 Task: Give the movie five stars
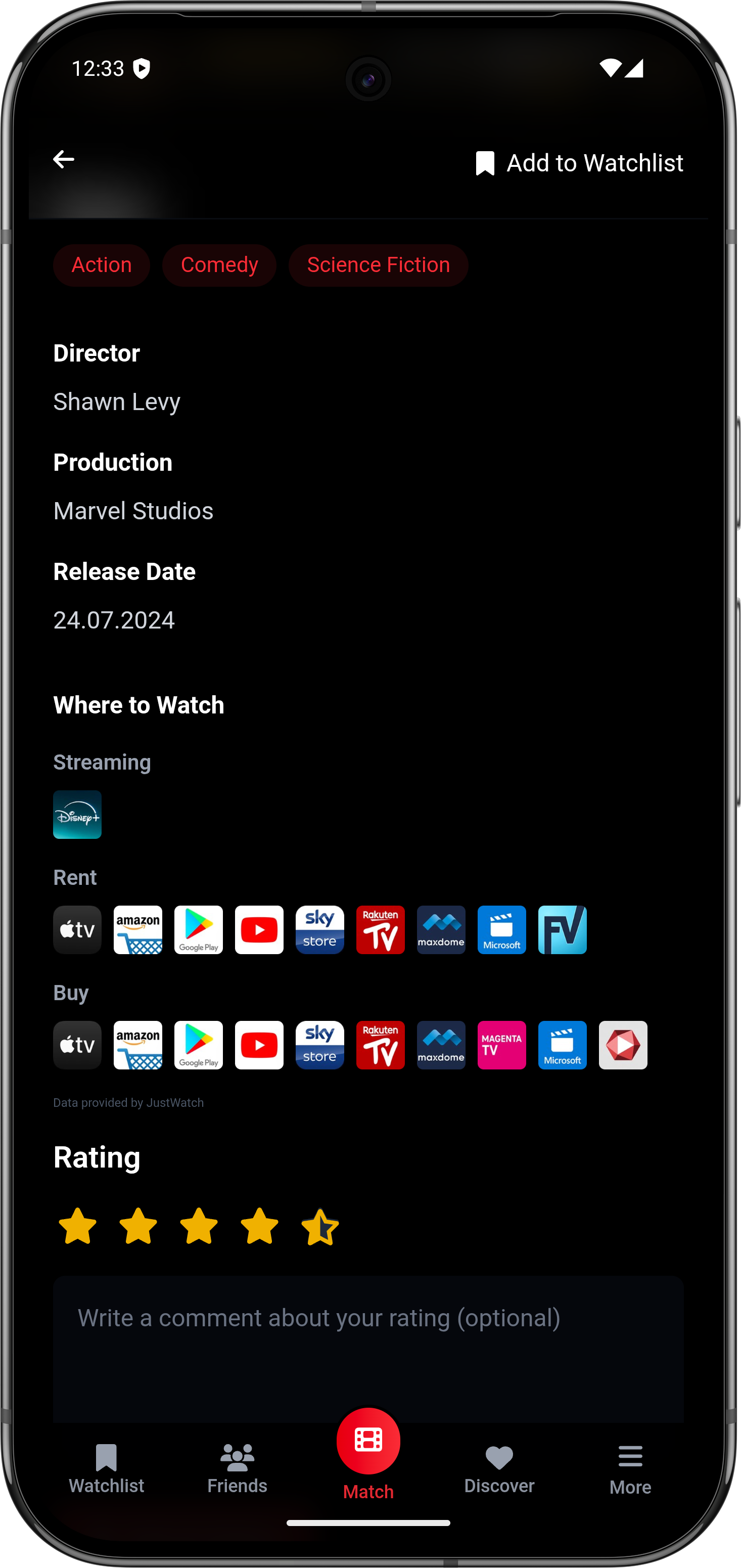pyautogui.click(x=320, y=1226)
